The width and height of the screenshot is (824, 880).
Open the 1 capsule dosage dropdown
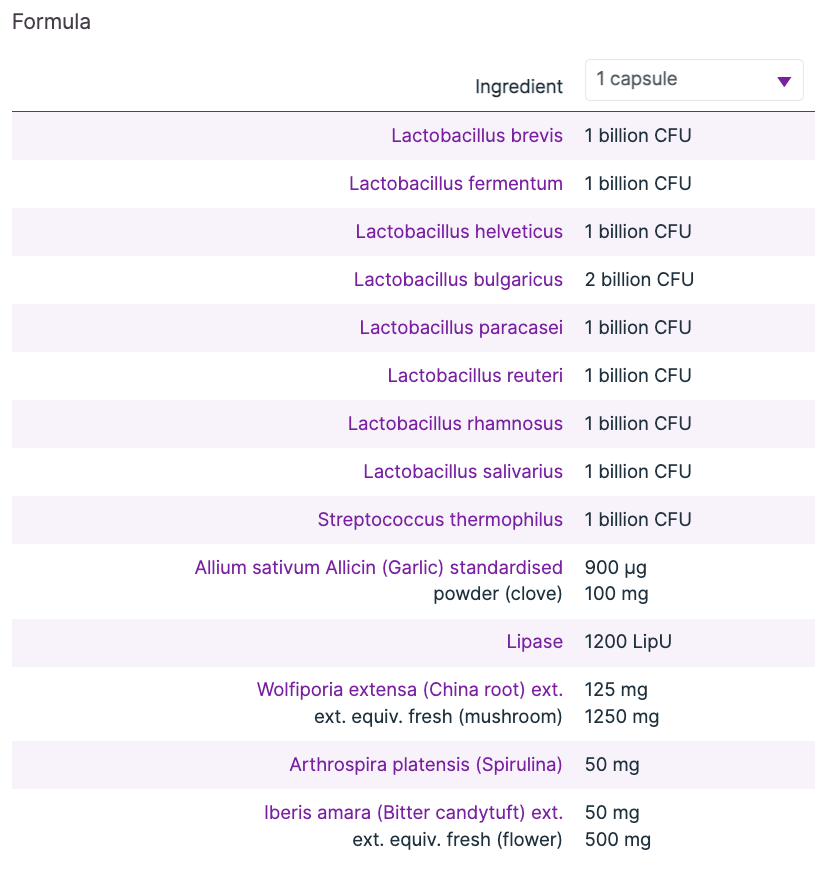[x=694, y=80]
